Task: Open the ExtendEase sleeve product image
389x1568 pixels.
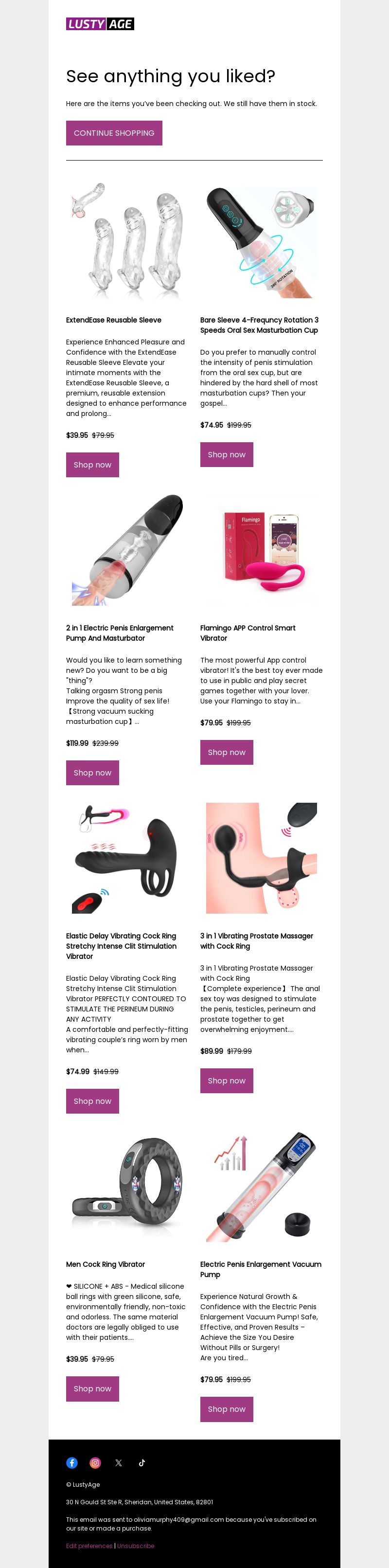Action: (x=126, y=242)
